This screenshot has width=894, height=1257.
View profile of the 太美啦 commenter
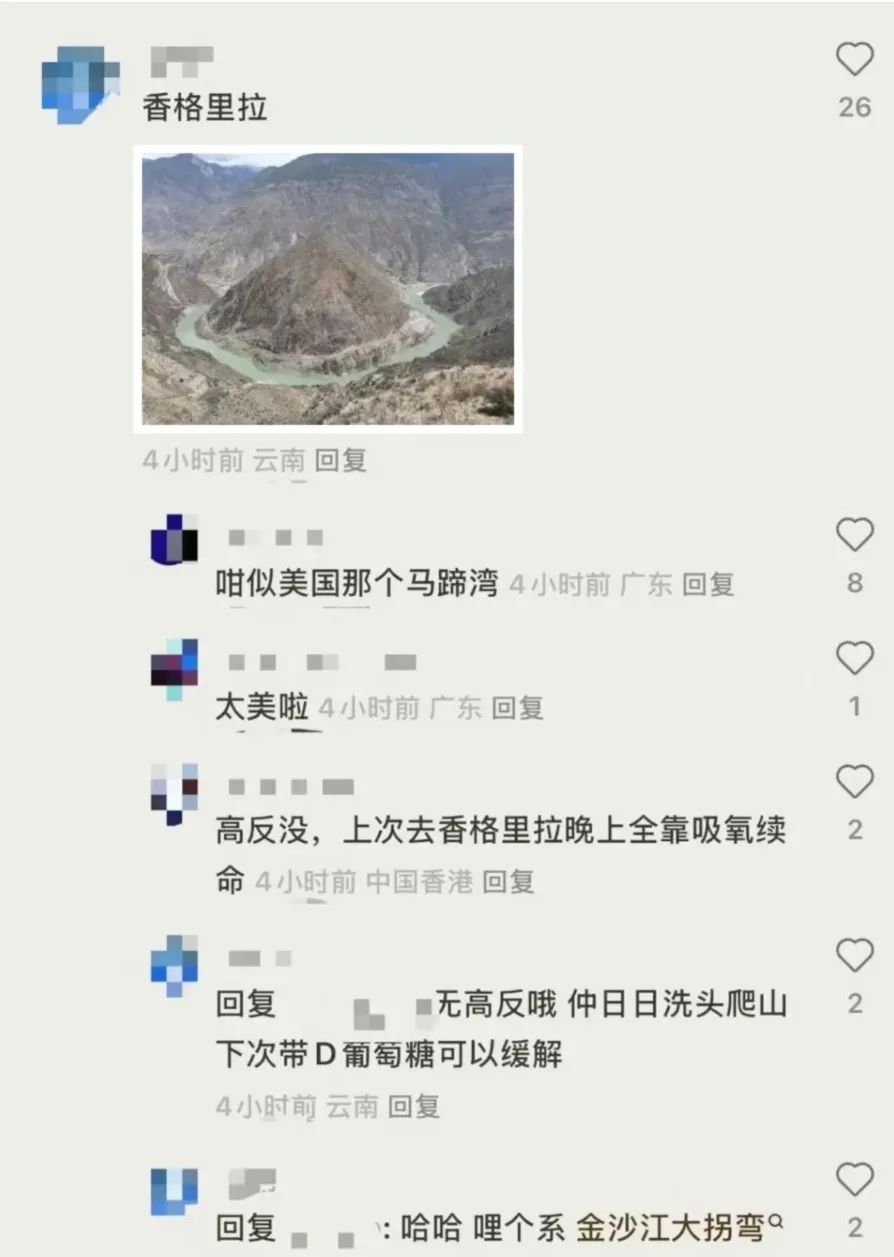[174, 669]
